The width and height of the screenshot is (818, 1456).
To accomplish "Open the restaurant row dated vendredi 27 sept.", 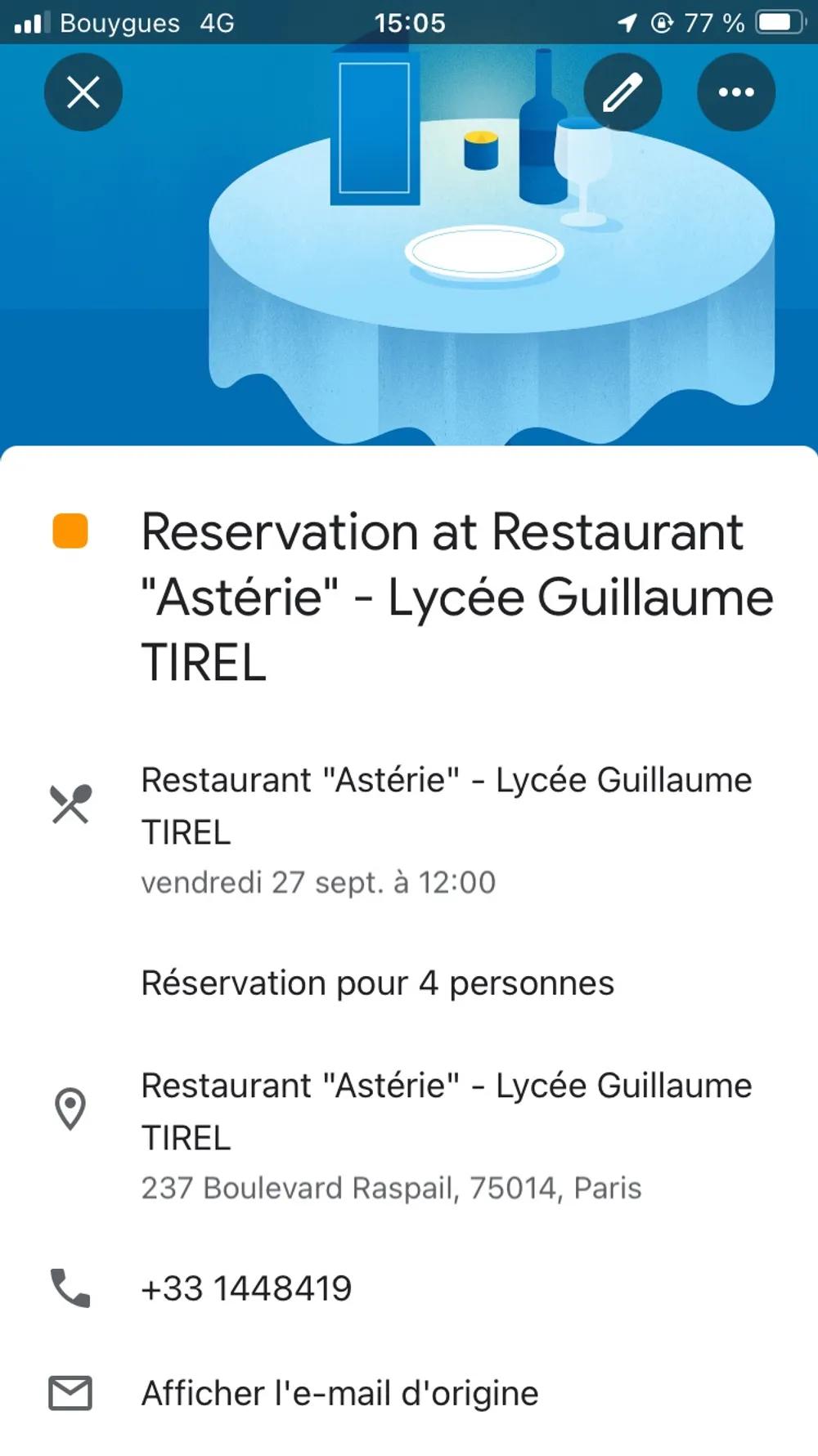I will (x=446, y=830).
